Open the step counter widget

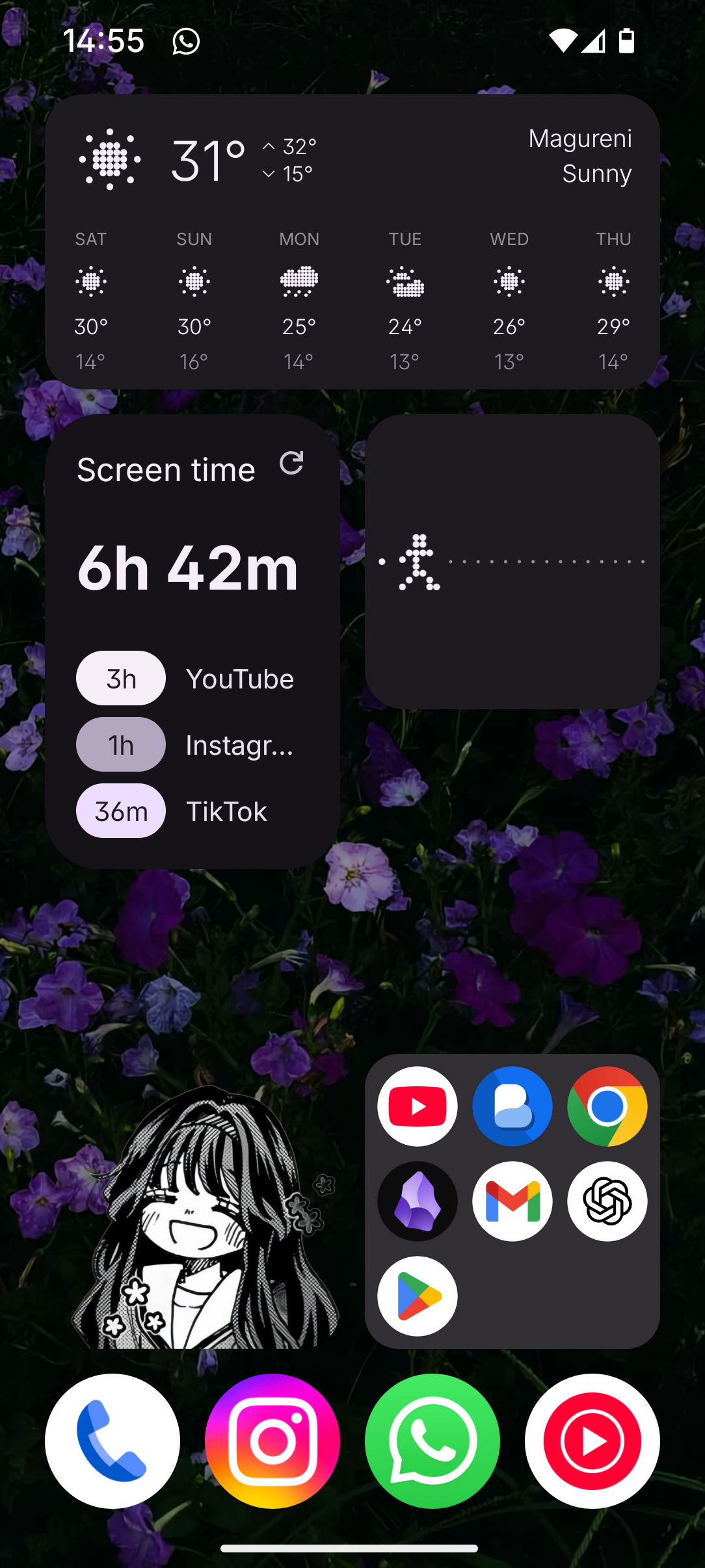tap(512, 562)
